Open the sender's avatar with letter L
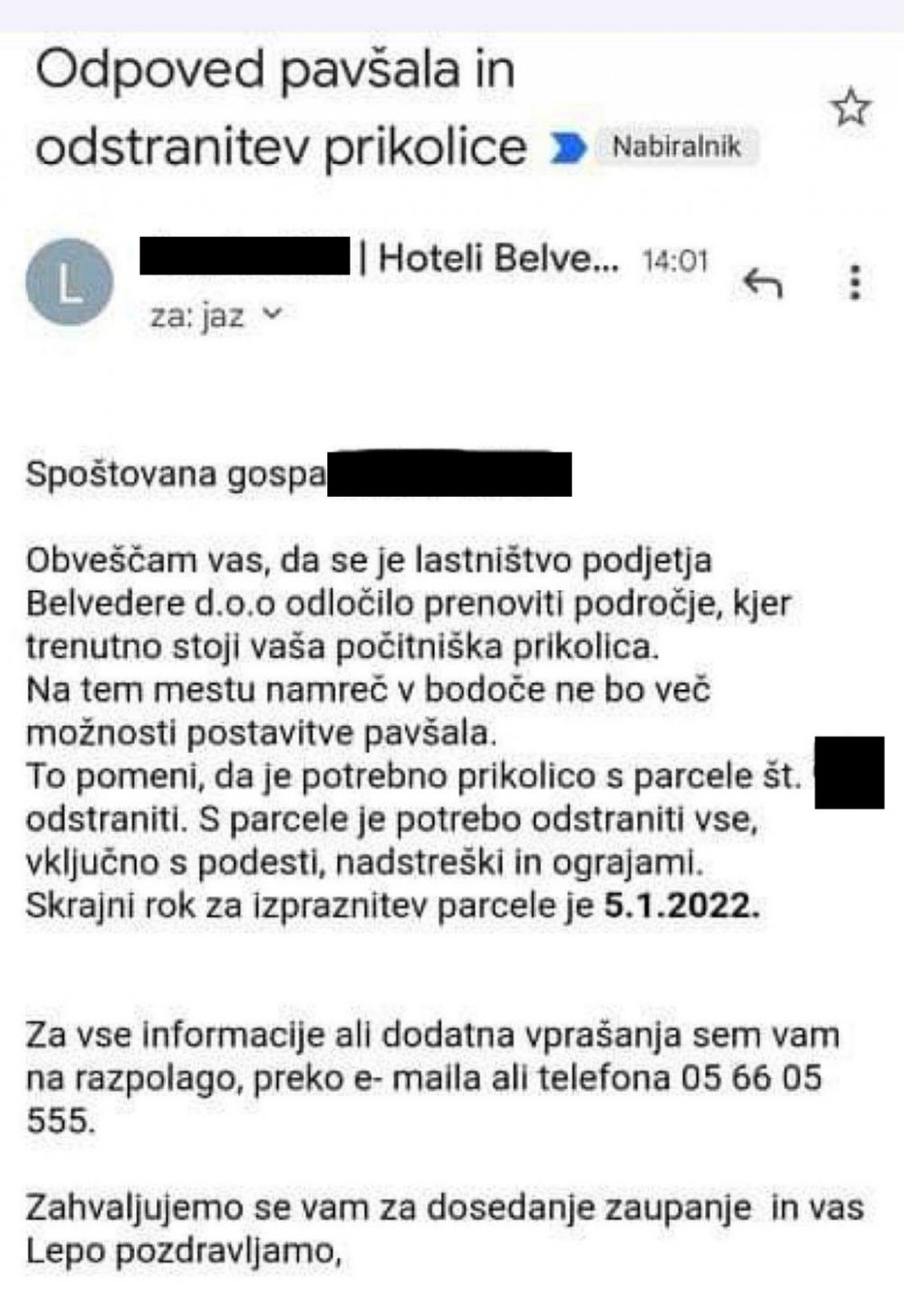This screenshot has width=904, height=1316. (70, 283)
